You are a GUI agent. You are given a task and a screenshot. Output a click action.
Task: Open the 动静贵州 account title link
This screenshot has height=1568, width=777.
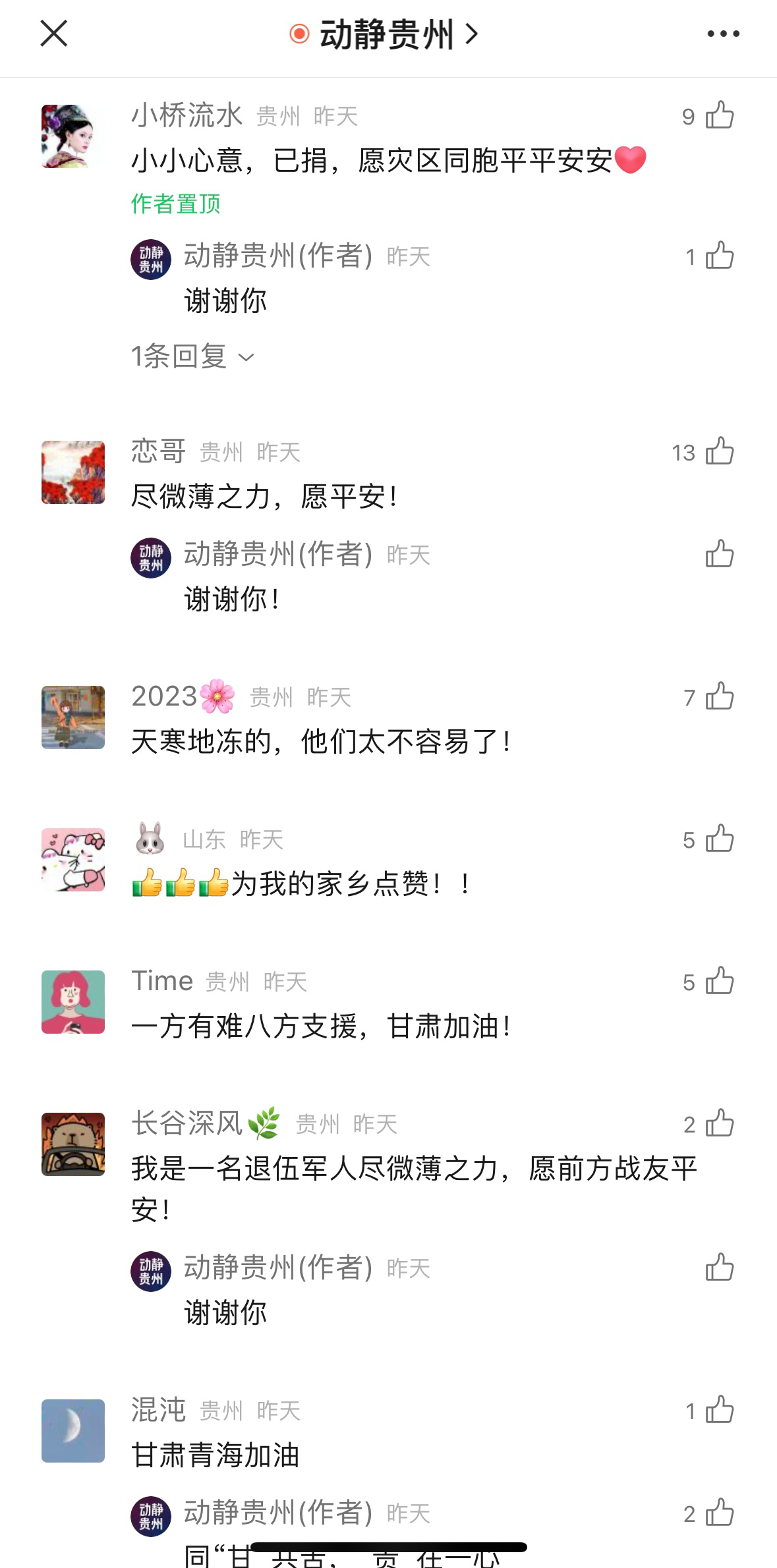point(388,34)
